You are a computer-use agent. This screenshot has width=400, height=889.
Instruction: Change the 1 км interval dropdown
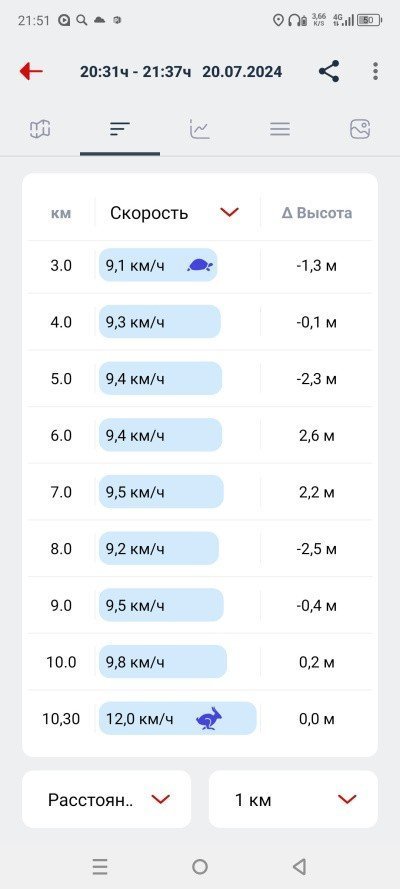click(x=293, y=799)
